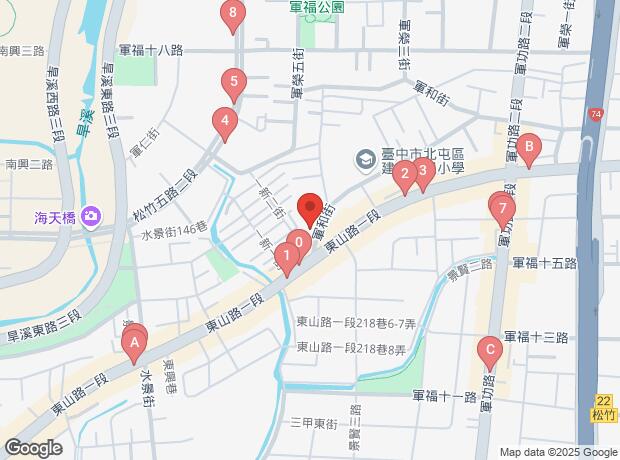Tap the 臺中市北屯區 elementary school icon
The height and width of the screenshot is (460, 620).
(x=363, y=159)
